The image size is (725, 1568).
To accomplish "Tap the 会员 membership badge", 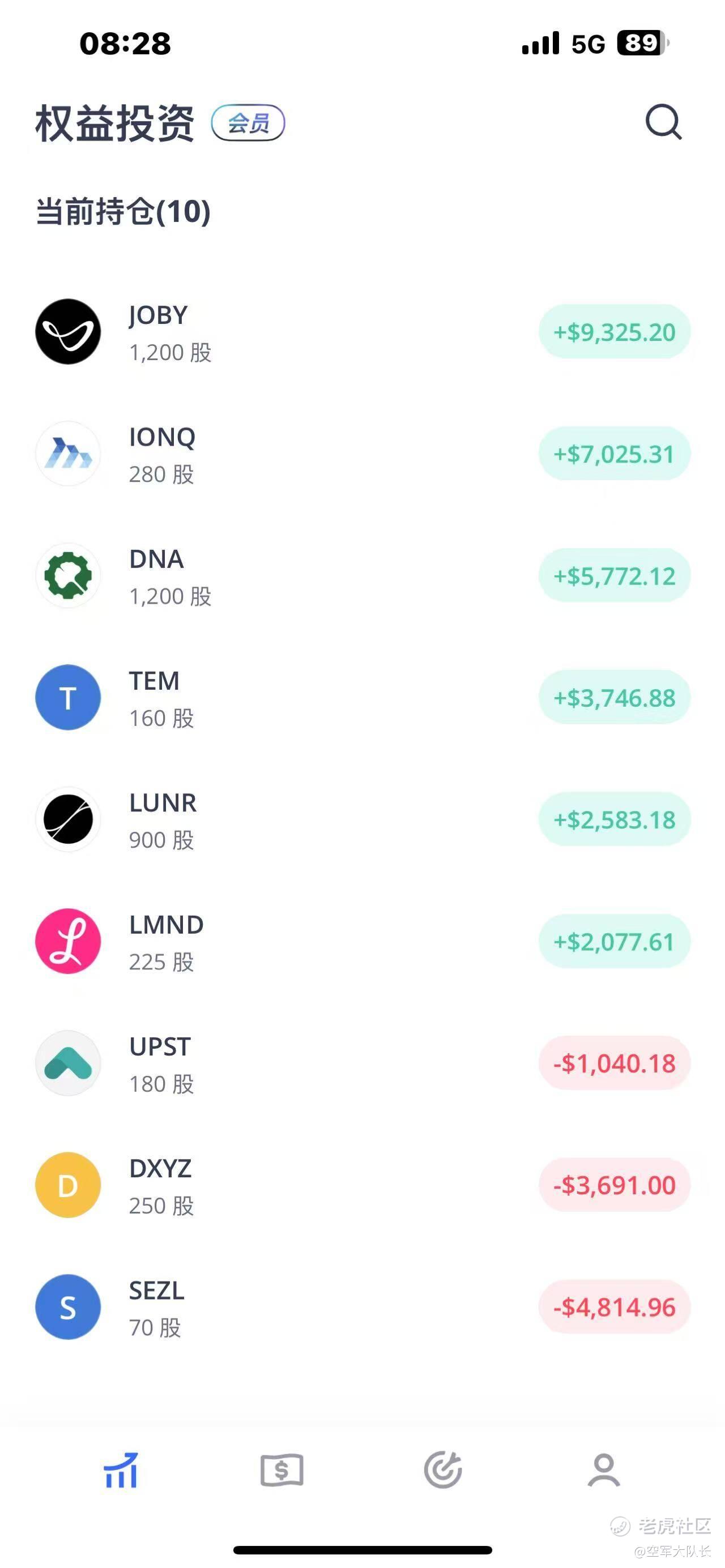I will (x=248, y=123).
